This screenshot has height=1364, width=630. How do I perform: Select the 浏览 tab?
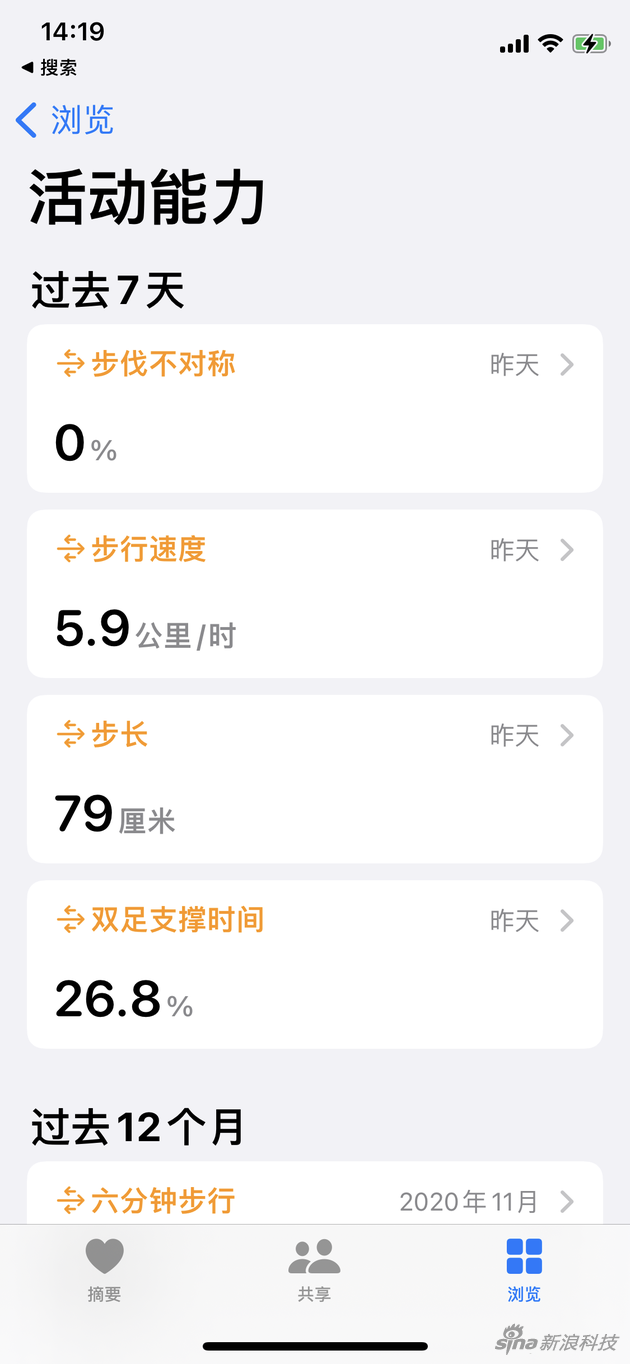(523, 1269)
